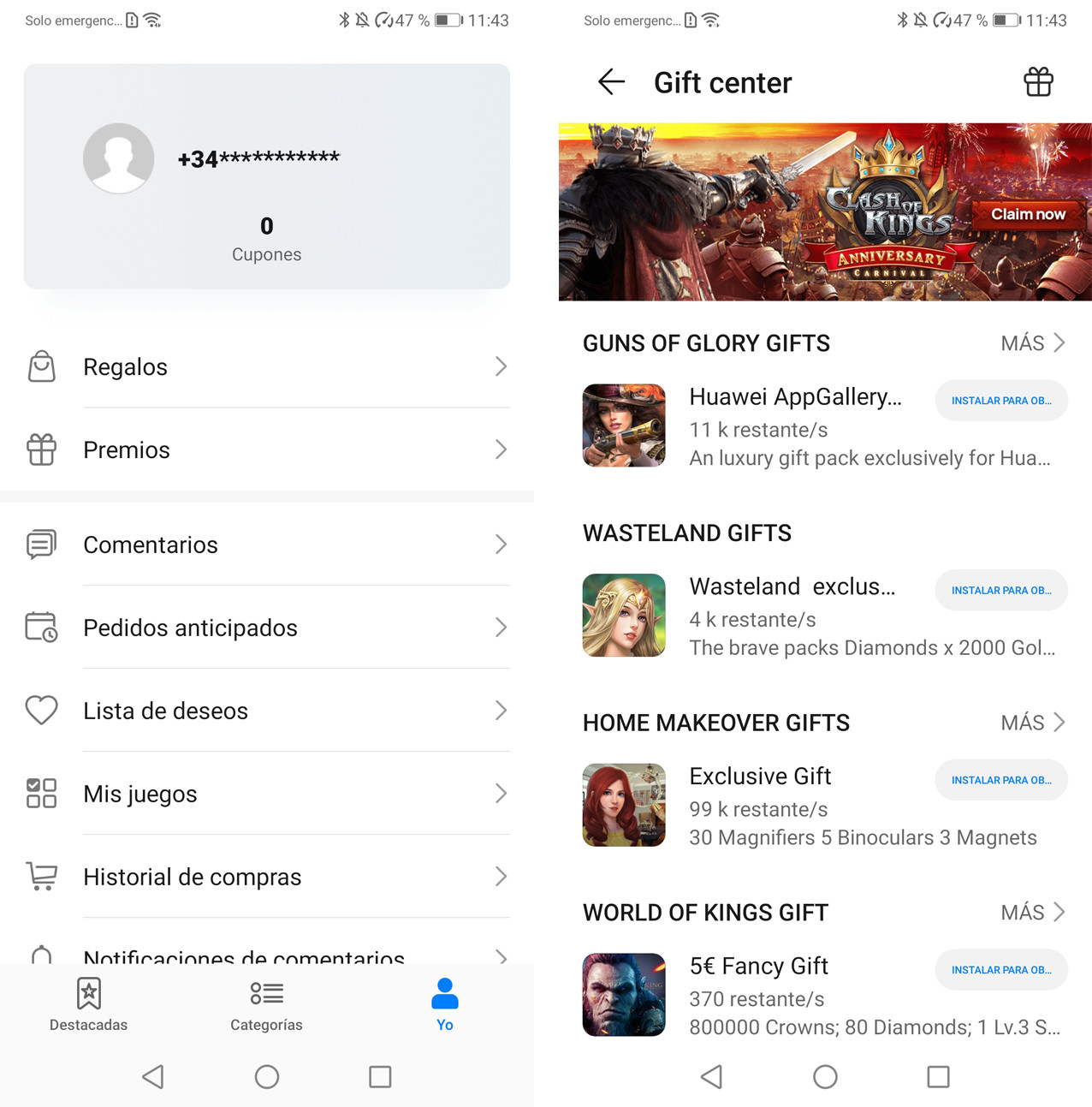Open the Categorías tab
This screenshot has height=1107, width=1092.
point(266,1003)
